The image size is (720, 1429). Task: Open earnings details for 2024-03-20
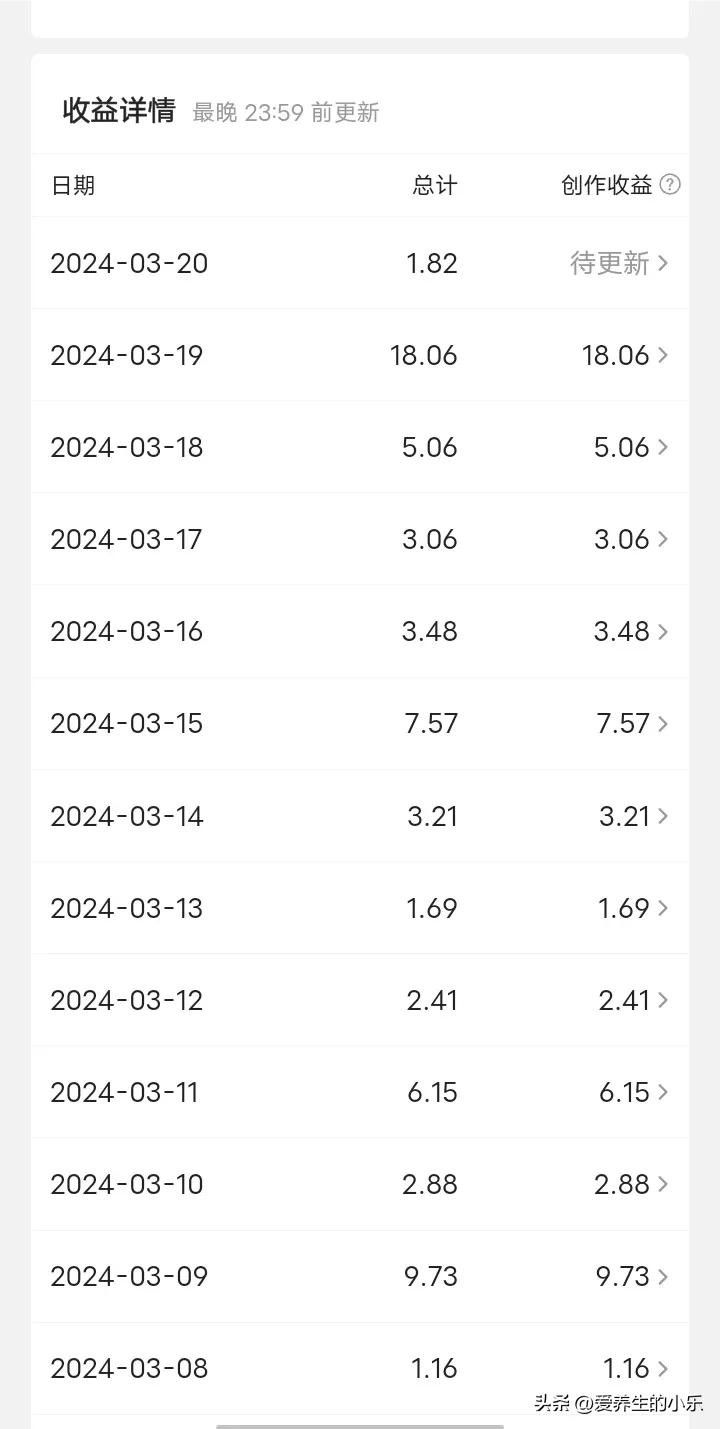pyautogui.click(x=360, y=263)
